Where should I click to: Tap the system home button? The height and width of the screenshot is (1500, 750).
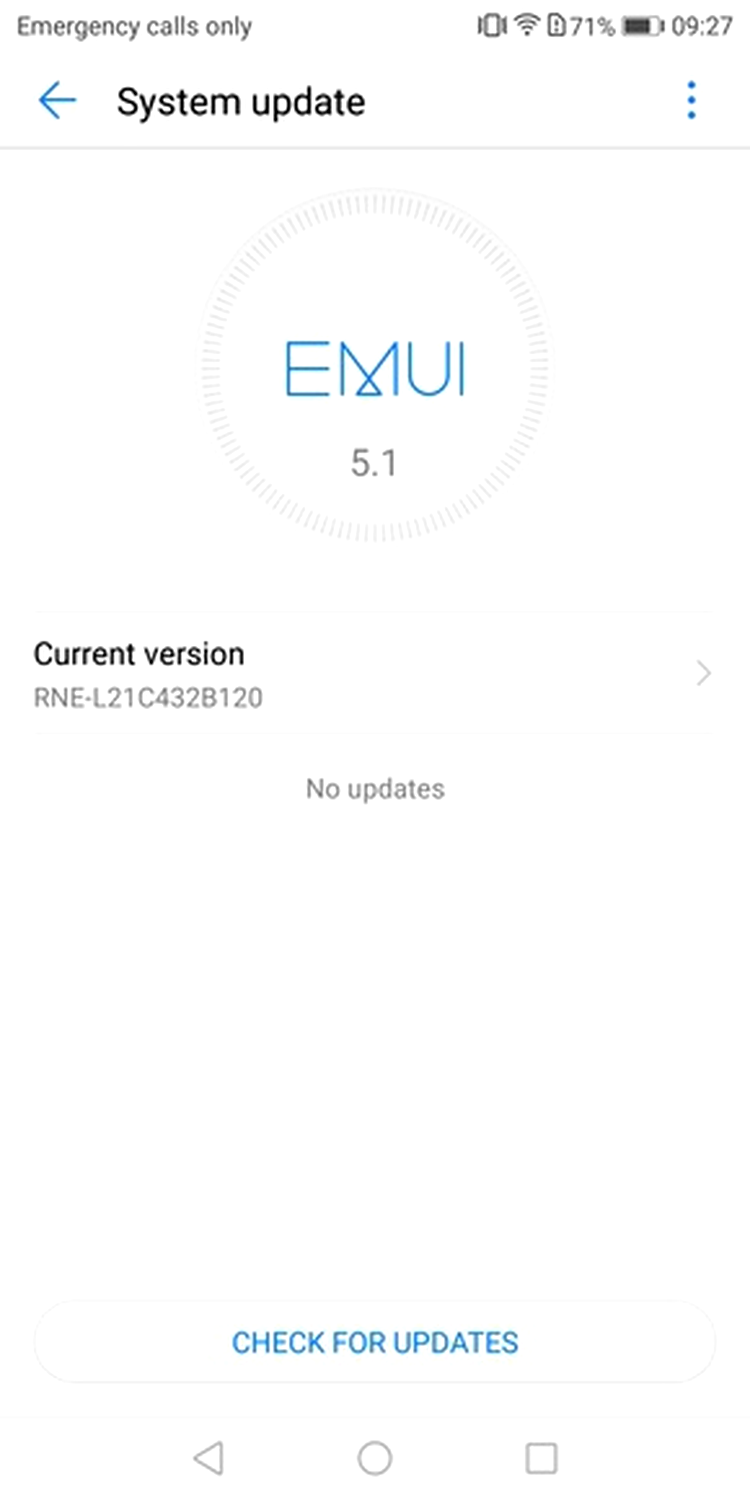click(x=375, y=1458)
